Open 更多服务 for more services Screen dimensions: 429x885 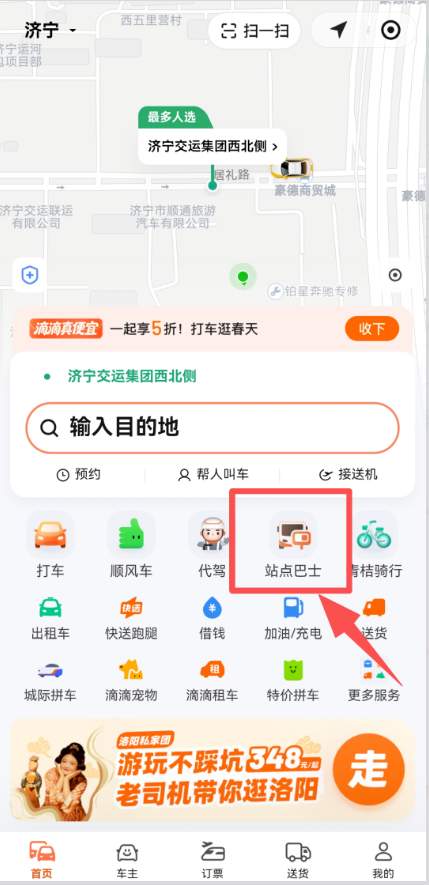pyautogui.click(x=373, y=680)
